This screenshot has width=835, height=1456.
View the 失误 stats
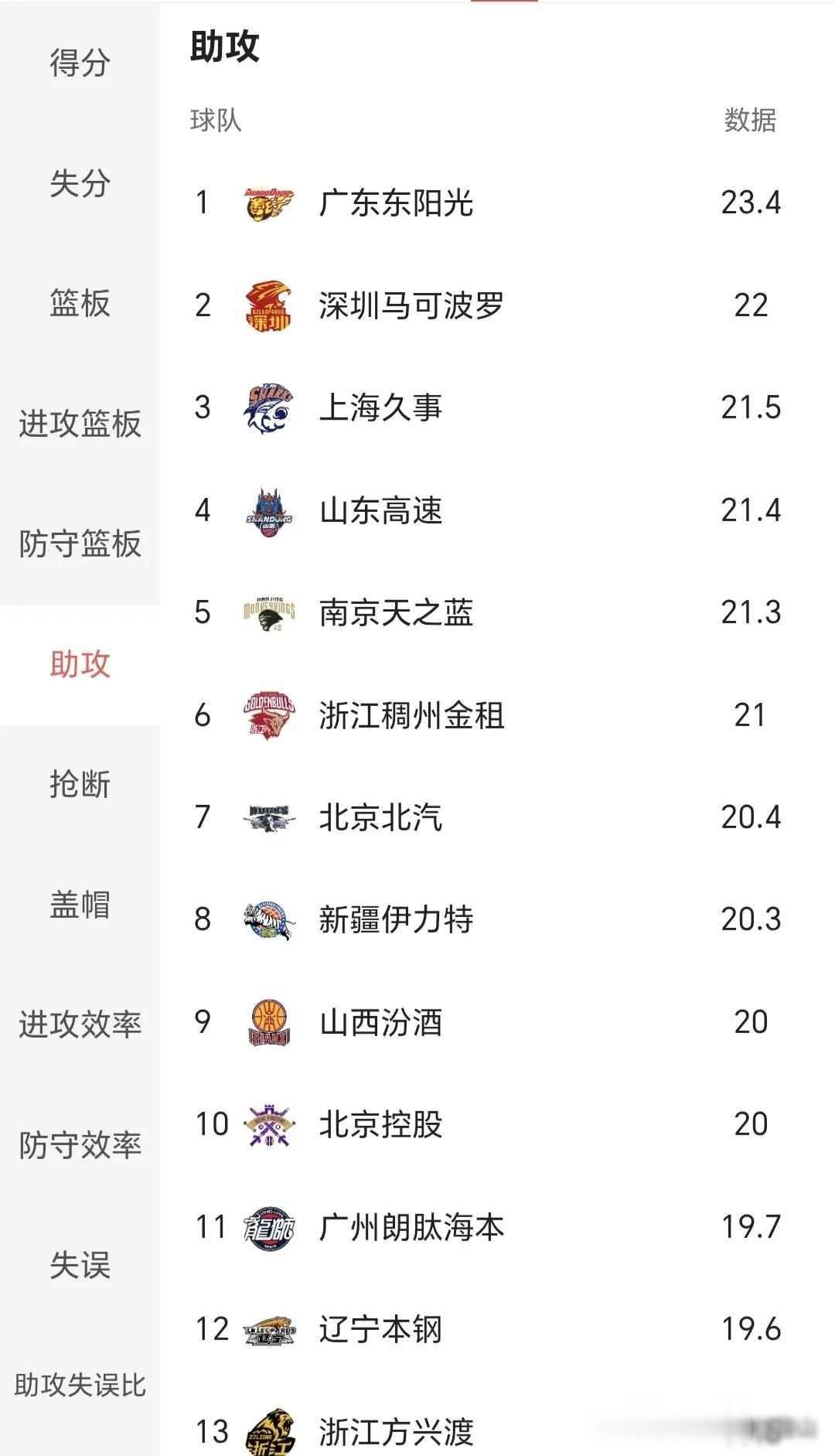80,1265
